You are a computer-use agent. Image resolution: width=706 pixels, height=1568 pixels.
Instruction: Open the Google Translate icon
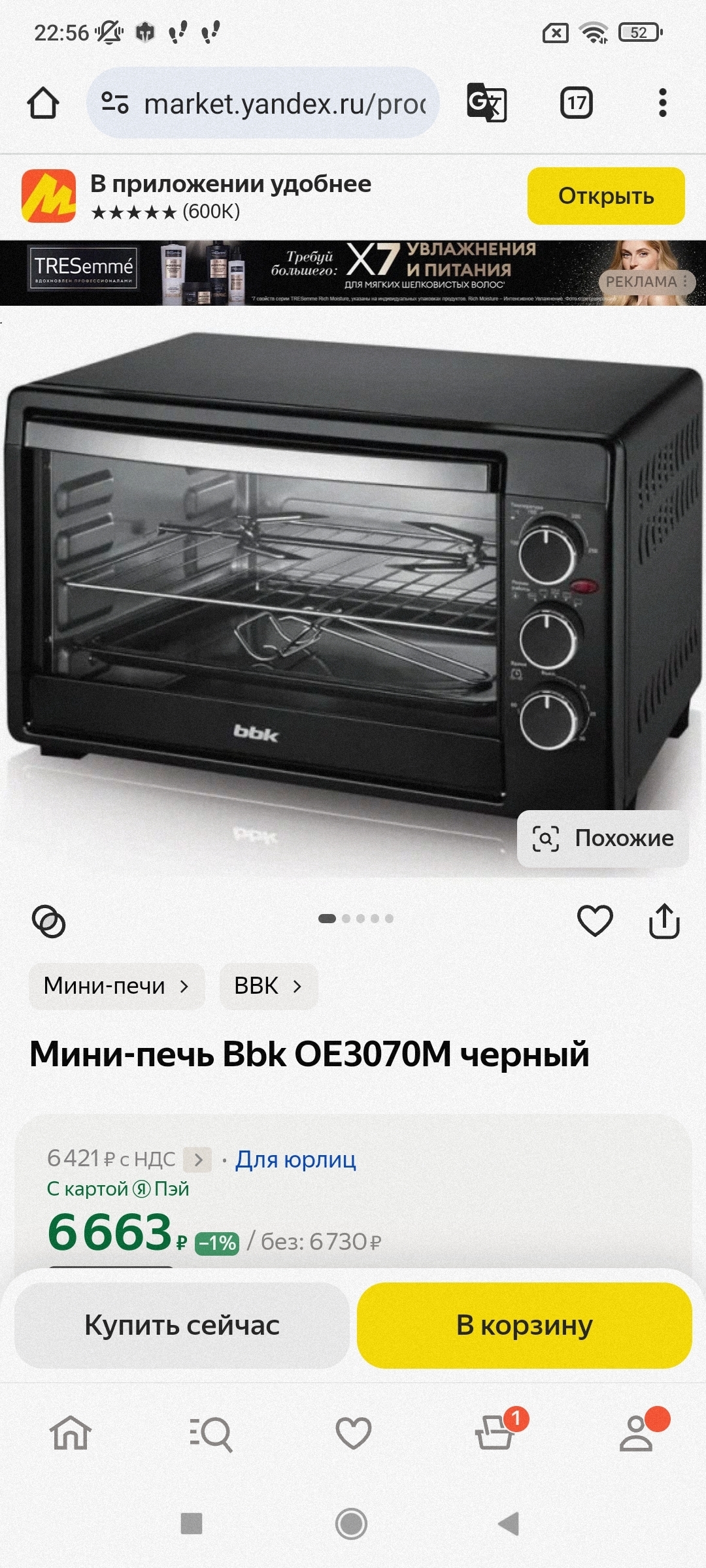point(487,103)
